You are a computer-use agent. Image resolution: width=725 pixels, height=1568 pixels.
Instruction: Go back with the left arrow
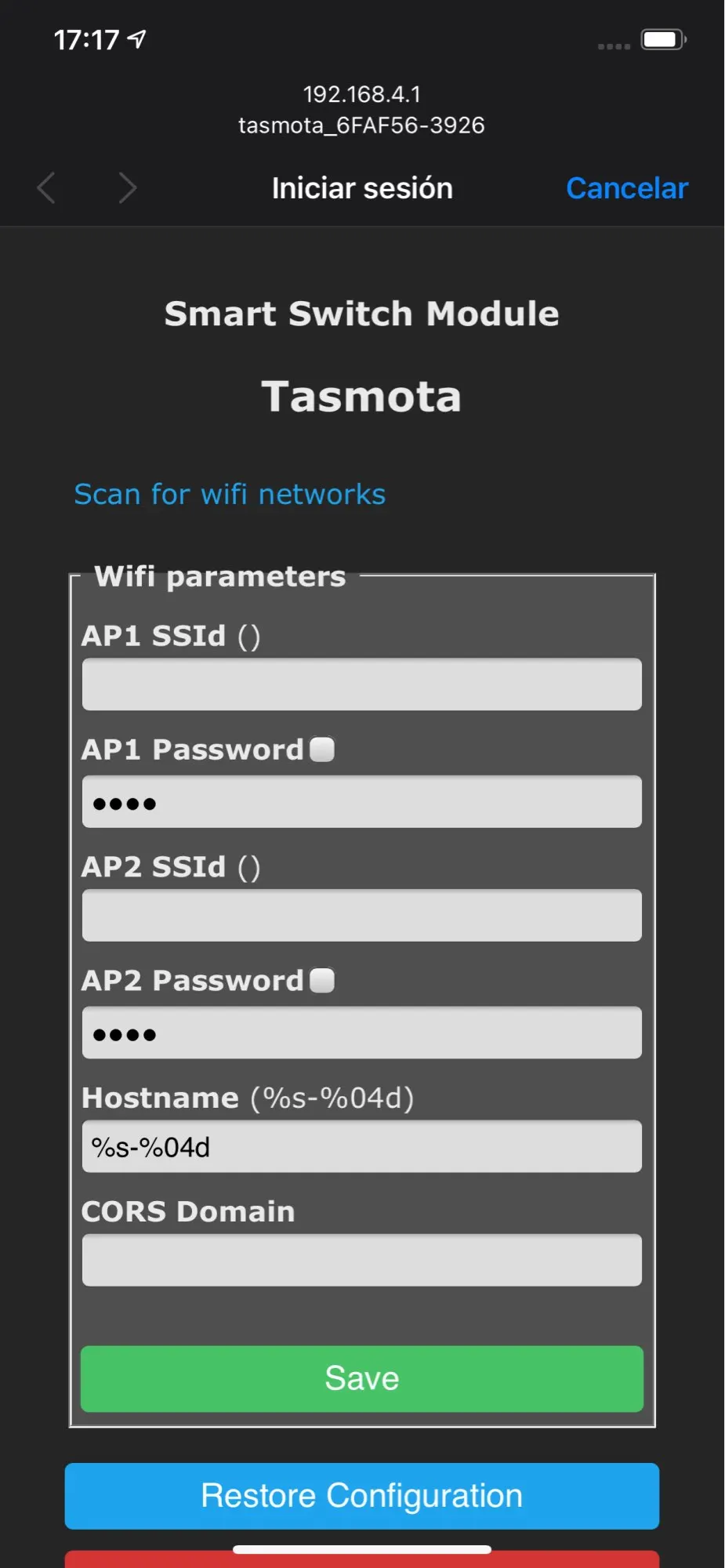pyautogui.click(x=46, y=188)
